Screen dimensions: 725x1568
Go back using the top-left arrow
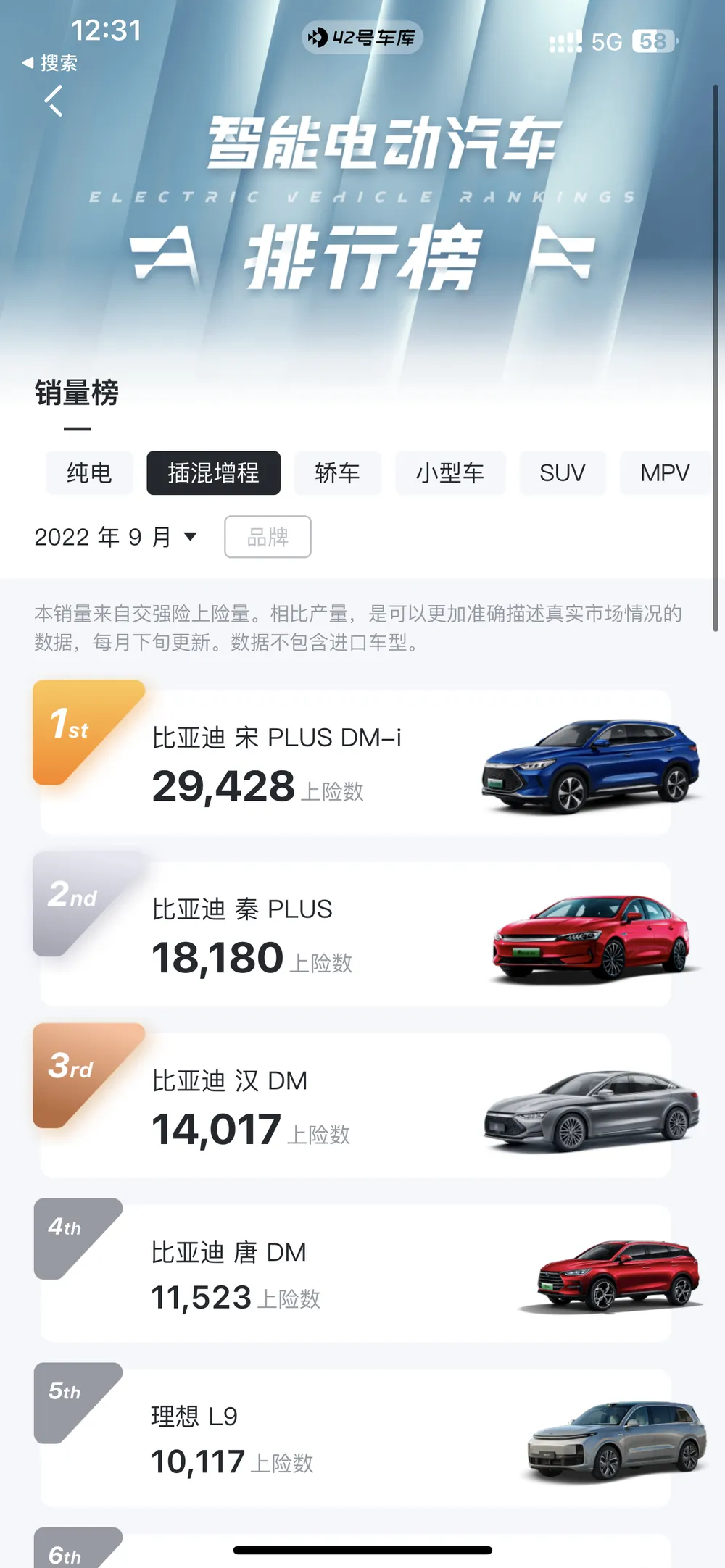(54, 101)
